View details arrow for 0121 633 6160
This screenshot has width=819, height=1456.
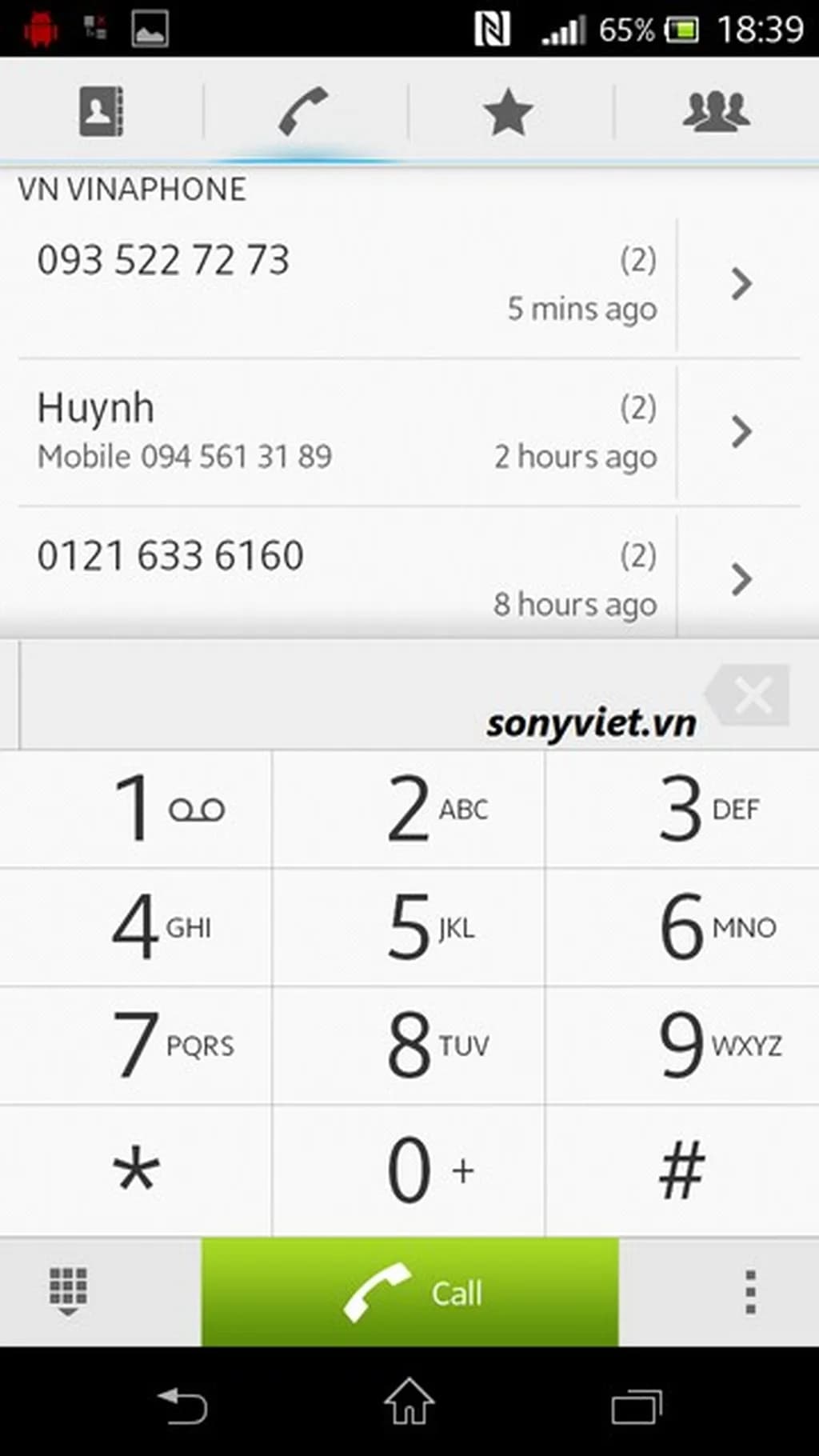(741, 578)
